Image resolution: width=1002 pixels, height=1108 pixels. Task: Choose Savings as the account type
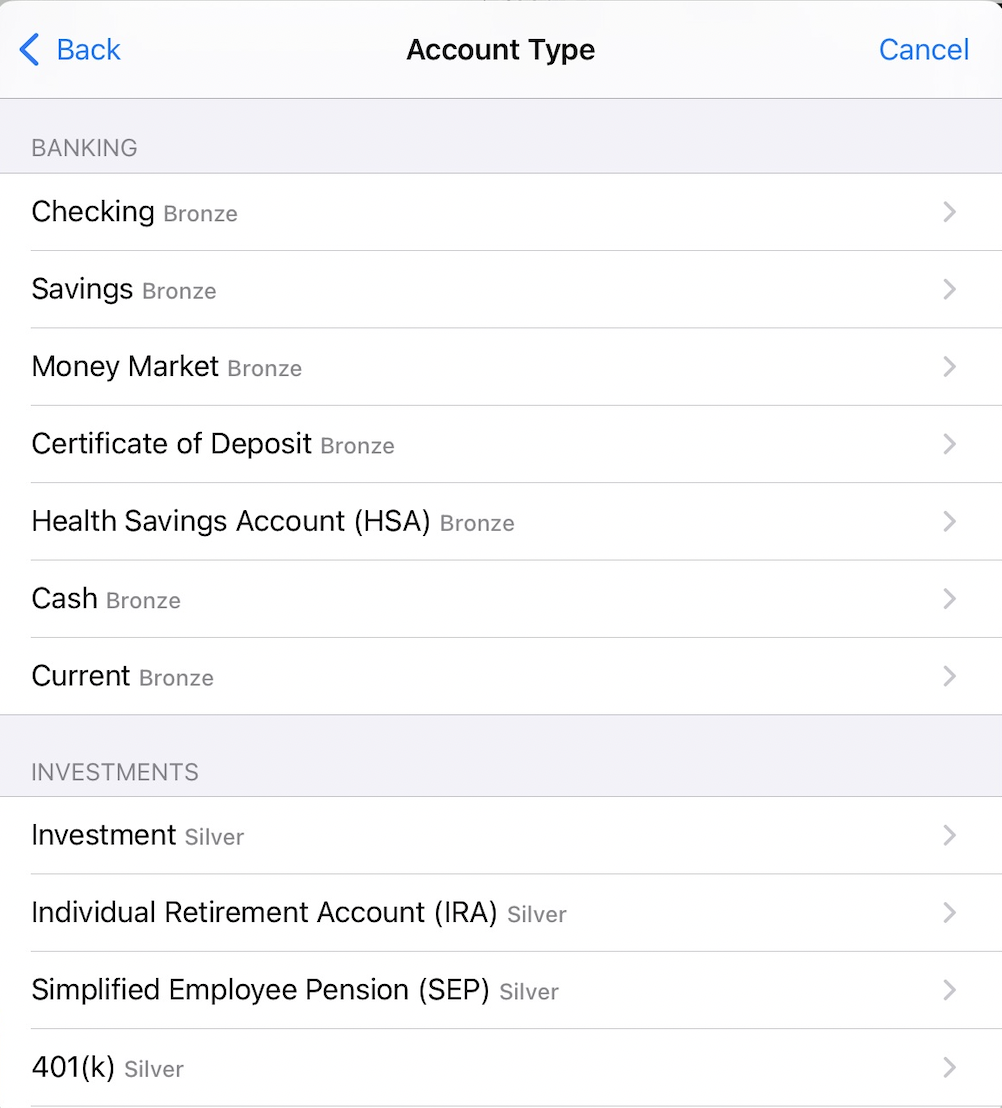(500, 289)
